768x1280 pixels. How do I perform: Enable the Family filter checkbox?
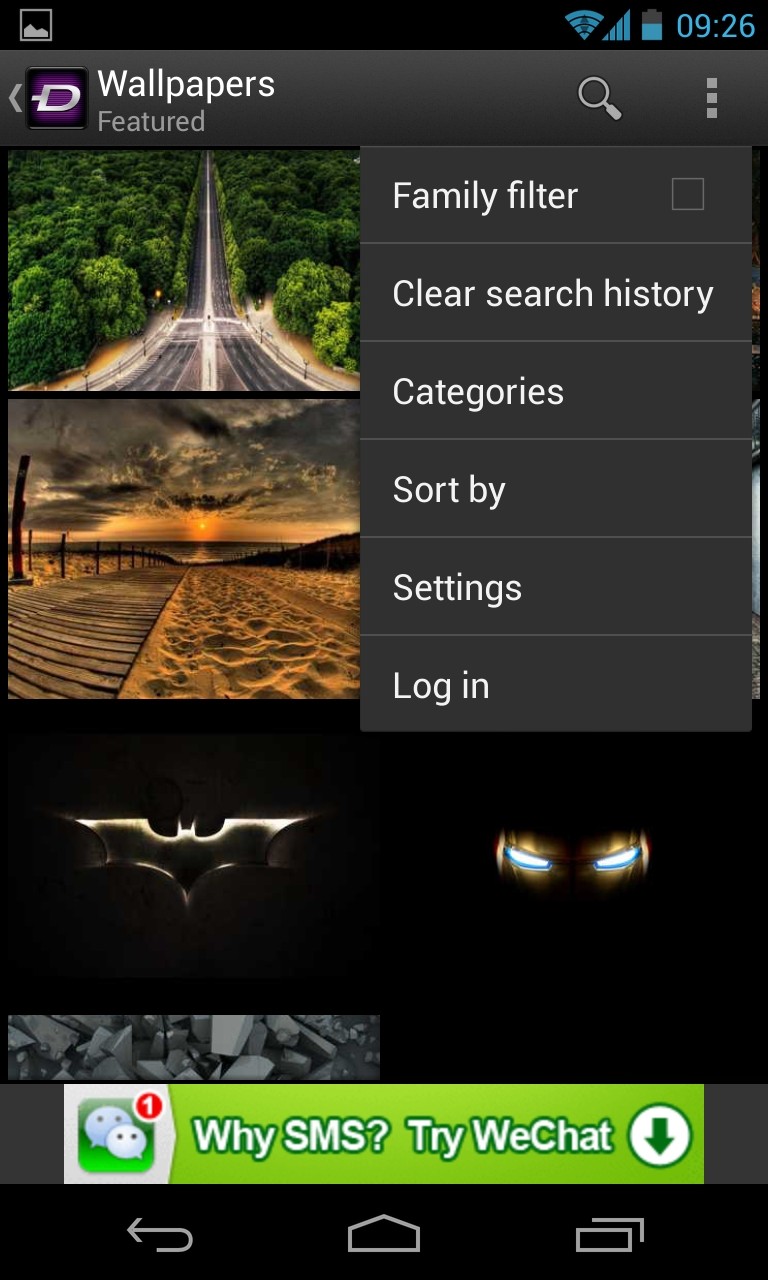point(687,194)
